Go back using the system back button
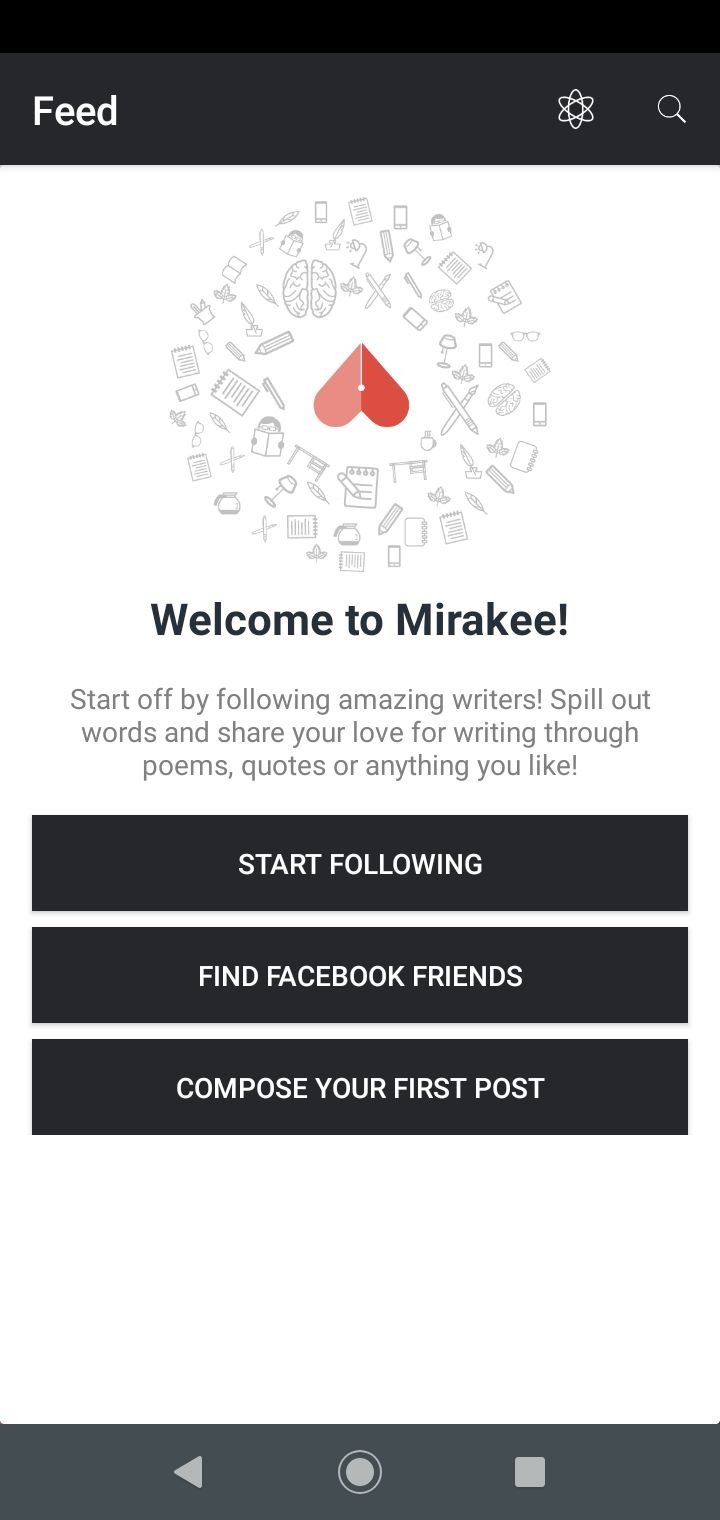Viewport: 720px width, 1520px height. click(x=188, y=1472)
